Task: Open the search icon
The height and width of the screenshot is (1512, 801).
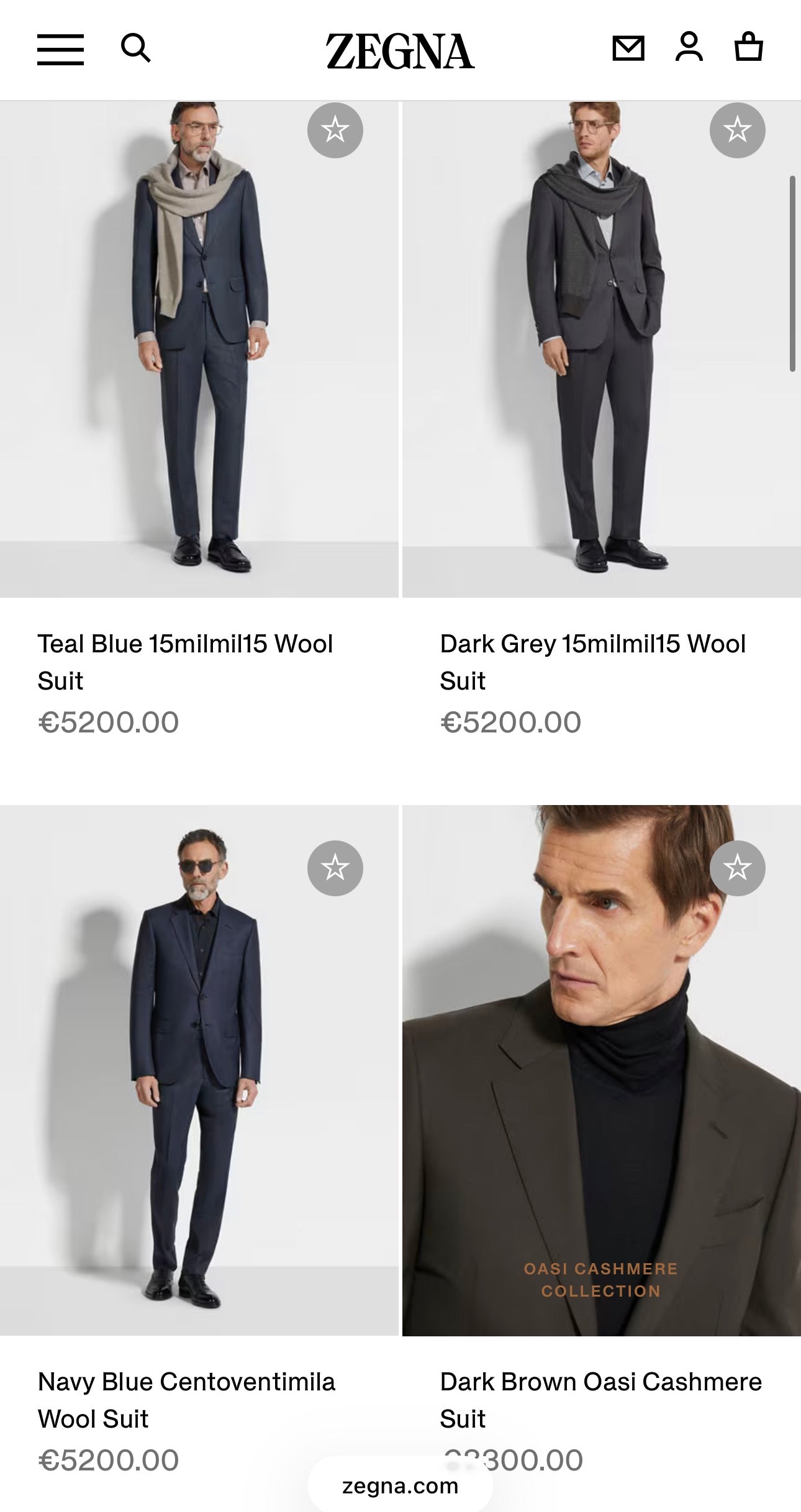Action: [135, 48]
